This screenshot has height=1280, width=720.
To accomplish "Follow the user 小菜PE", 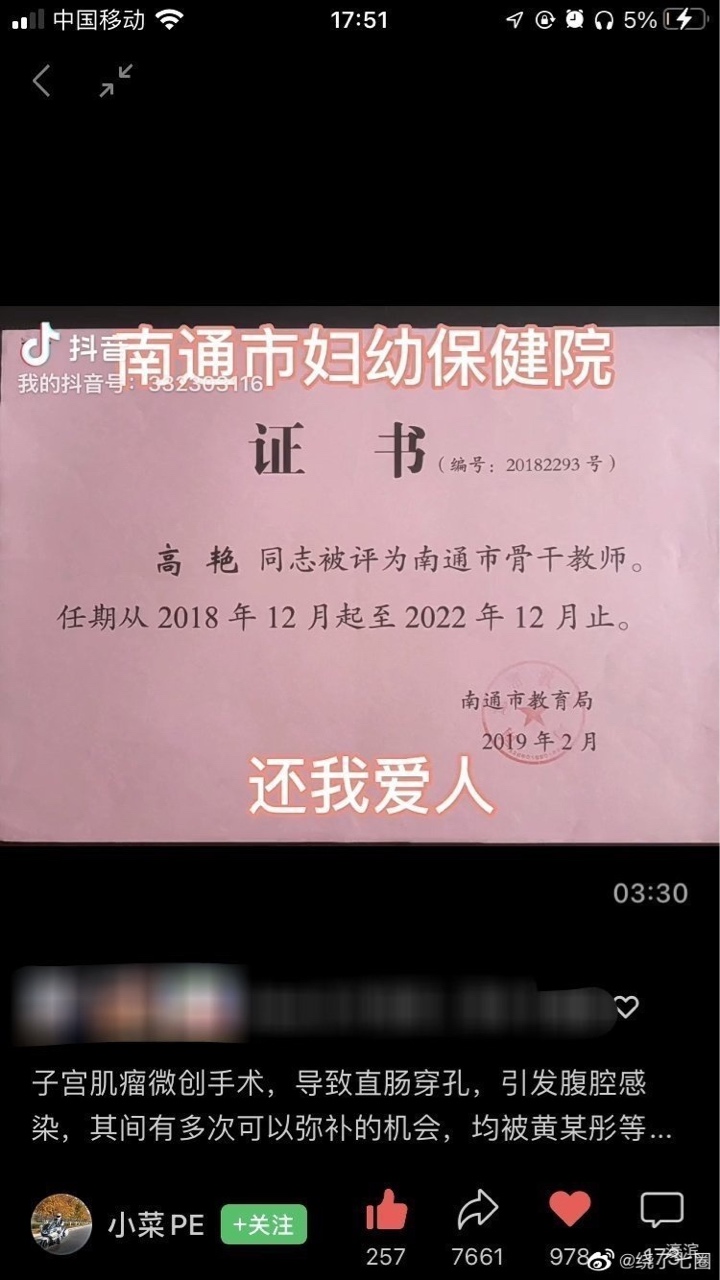I will point(263,1225).
